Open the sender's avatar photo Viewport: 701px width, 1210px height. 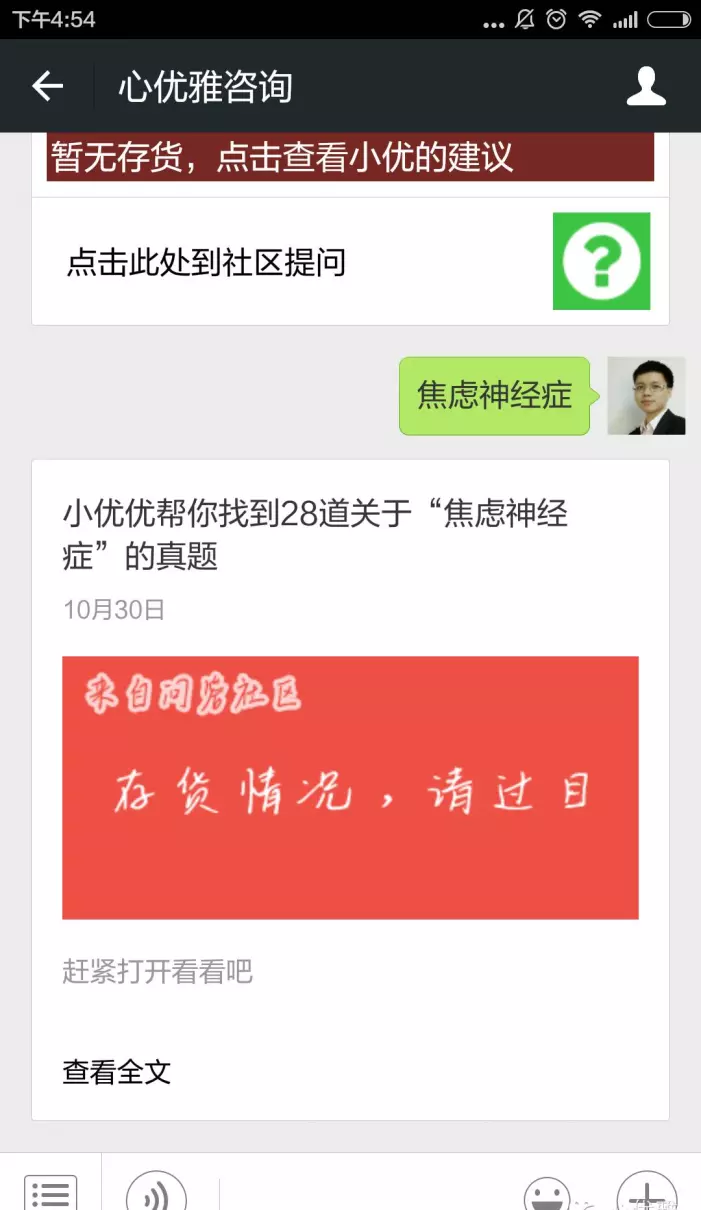coord(646,396)
